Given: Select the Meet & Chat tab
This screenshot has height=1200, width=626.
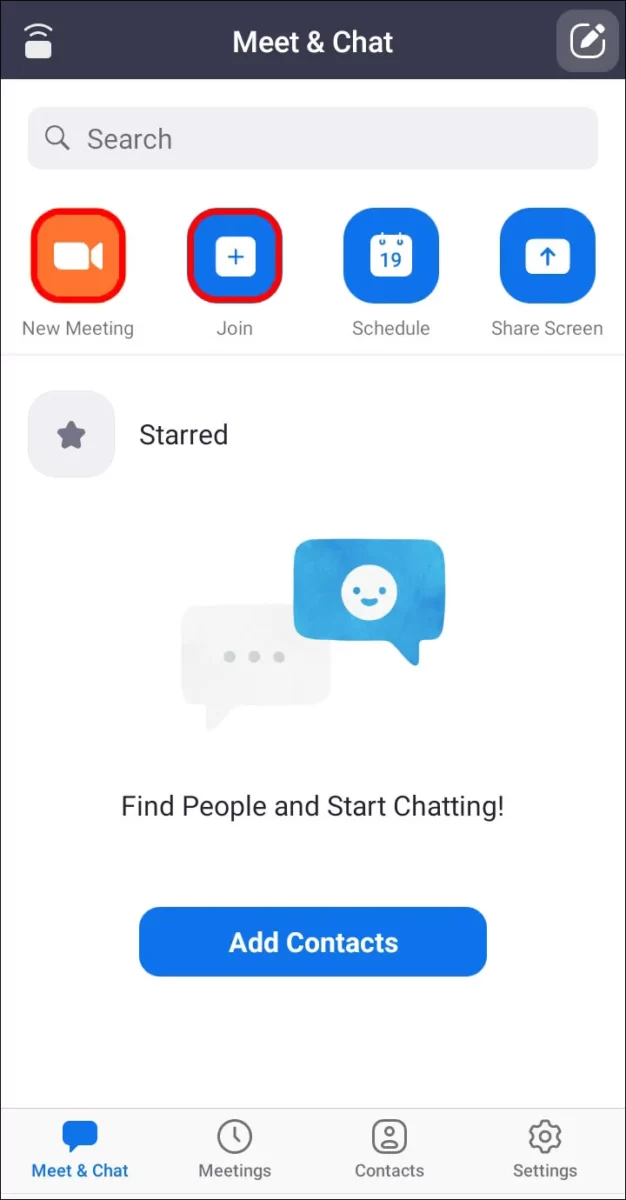Looking at the screenshot, I should (80, 1150).
